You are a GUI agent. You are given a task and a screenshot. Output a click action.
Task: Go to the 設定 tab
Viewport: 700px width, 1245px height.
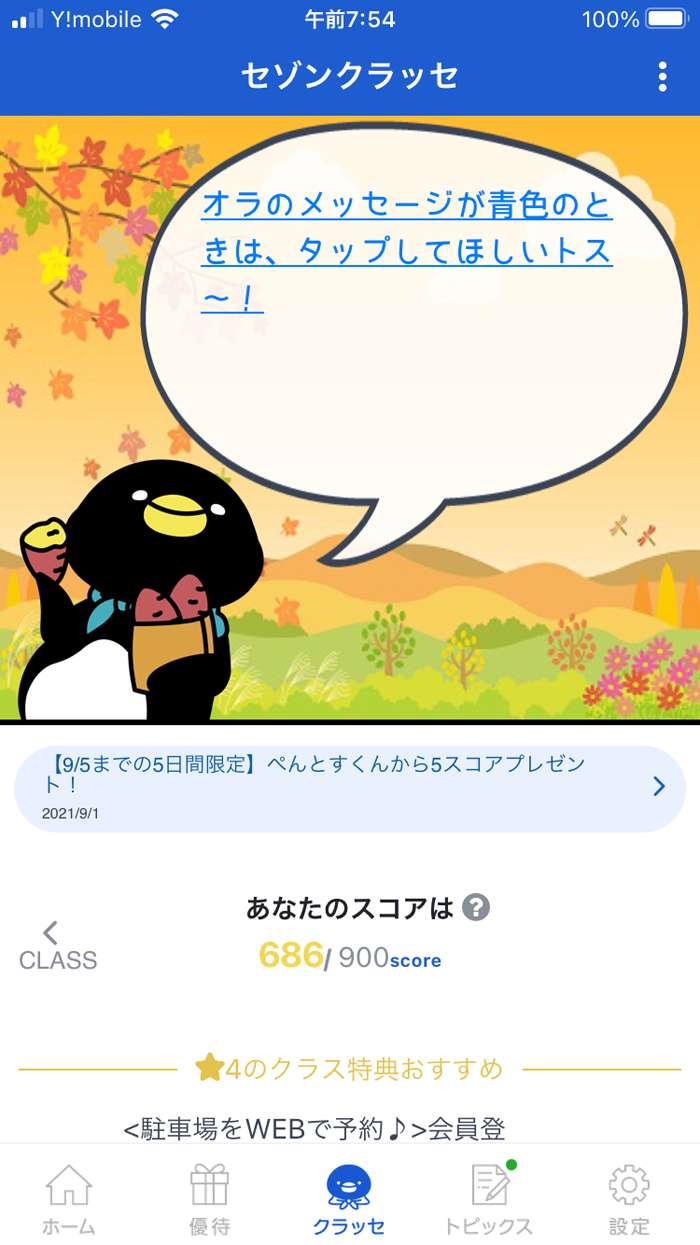pos(629,1198)
